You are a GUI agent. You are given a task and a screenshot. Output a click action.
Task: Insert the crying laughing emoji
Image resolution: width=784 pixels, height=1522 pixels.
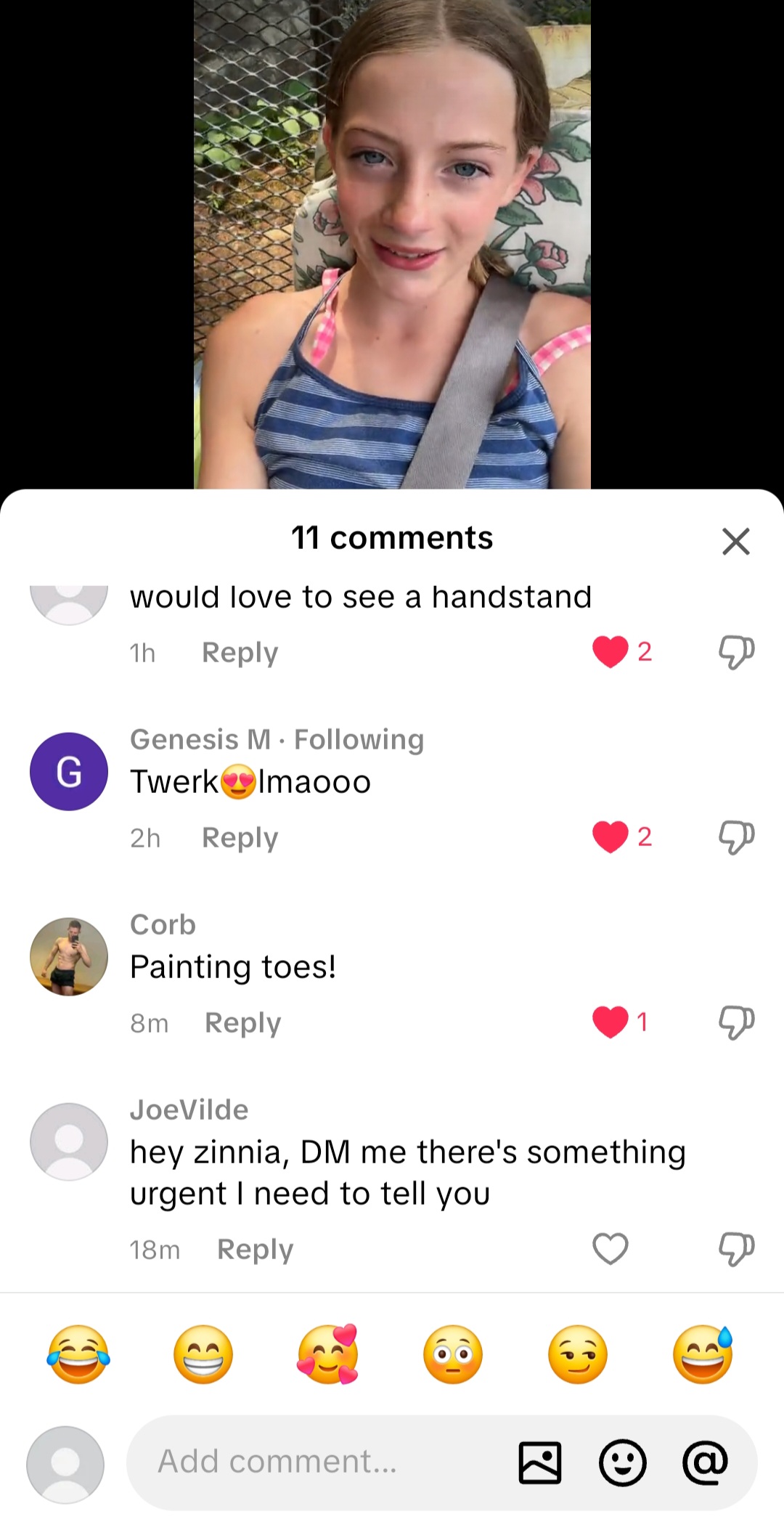pyautogui.click(x=78, y=1354)
